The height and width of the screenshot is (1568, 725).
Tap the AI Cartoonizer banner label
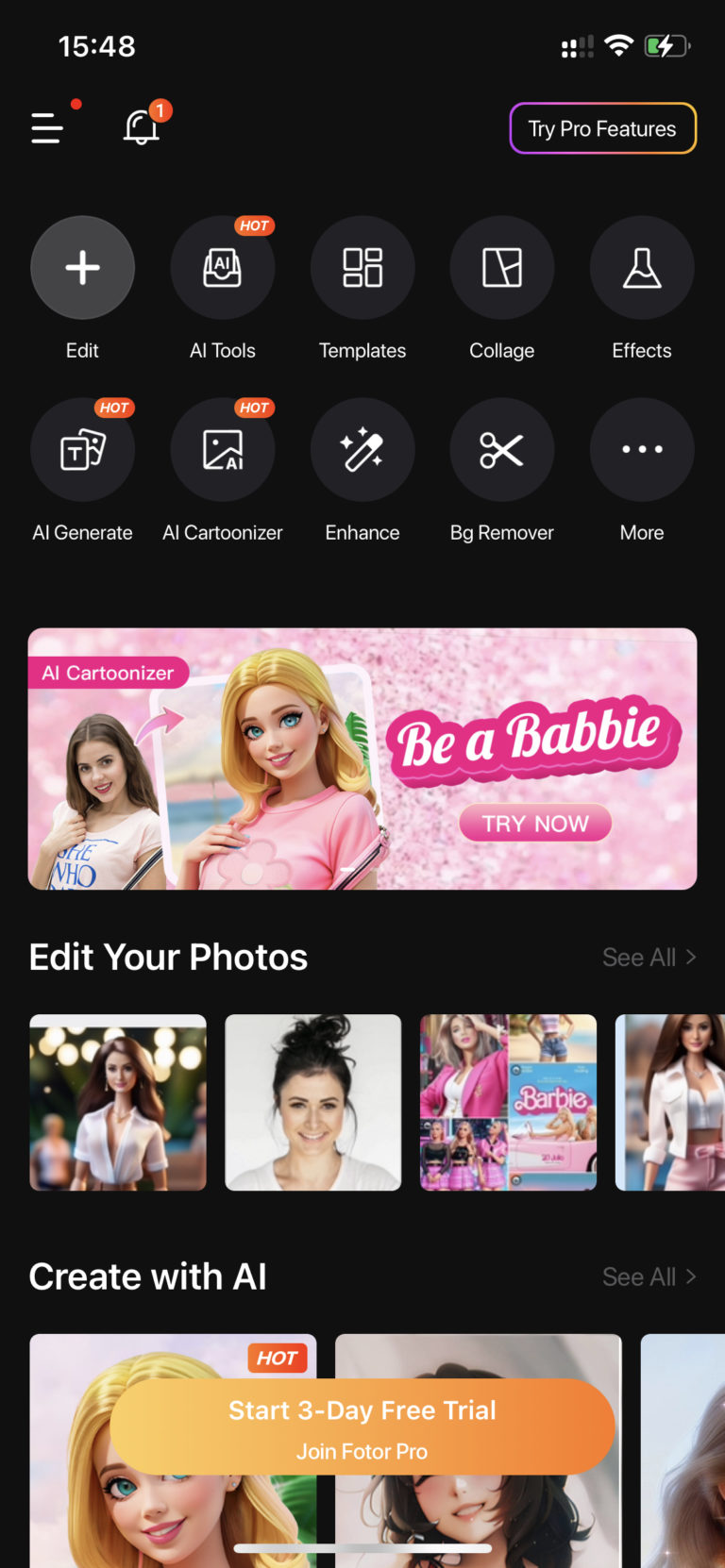108,672
